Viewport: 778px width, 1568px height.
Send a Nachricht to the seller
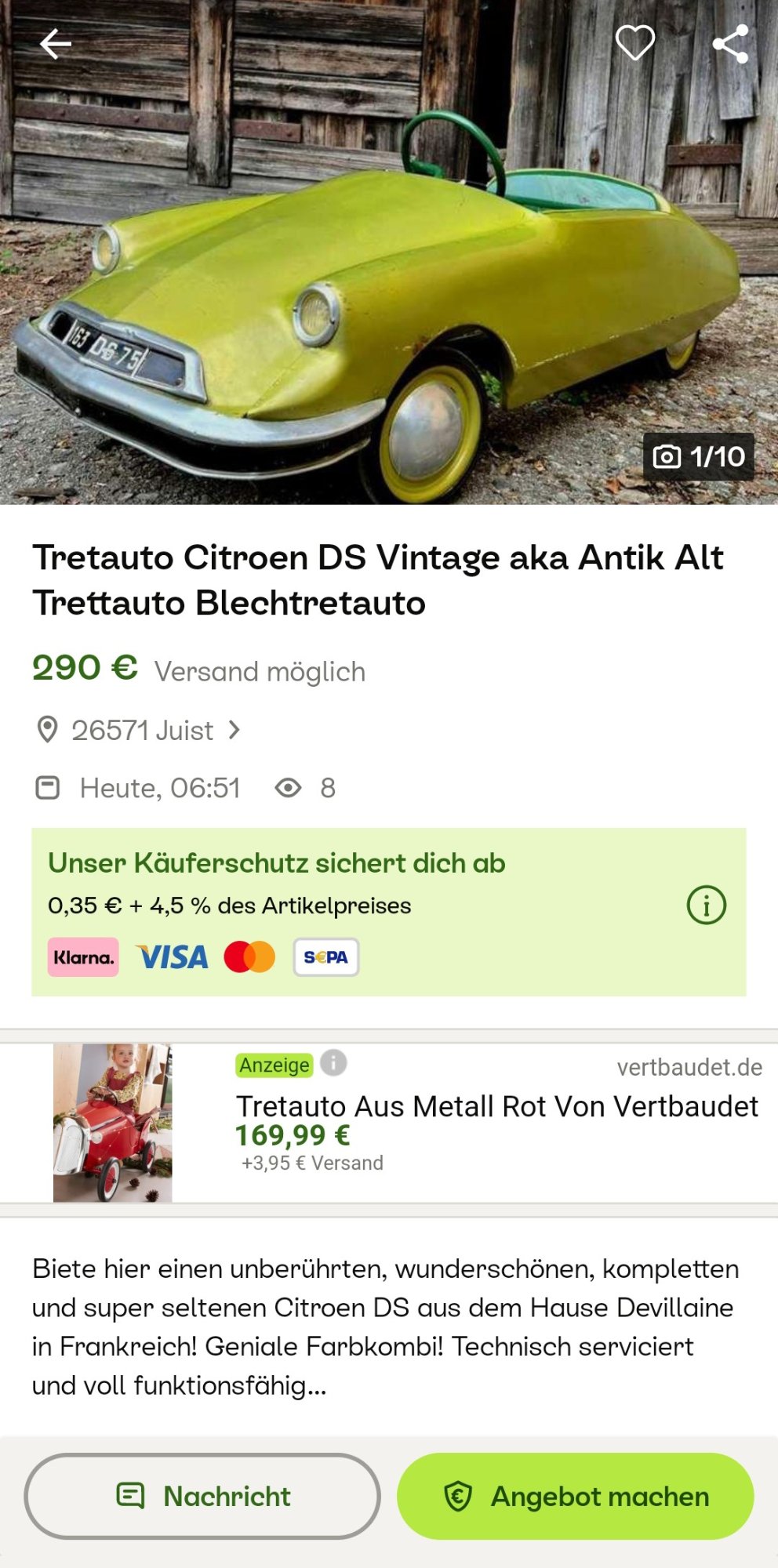tap(202, 1496)
